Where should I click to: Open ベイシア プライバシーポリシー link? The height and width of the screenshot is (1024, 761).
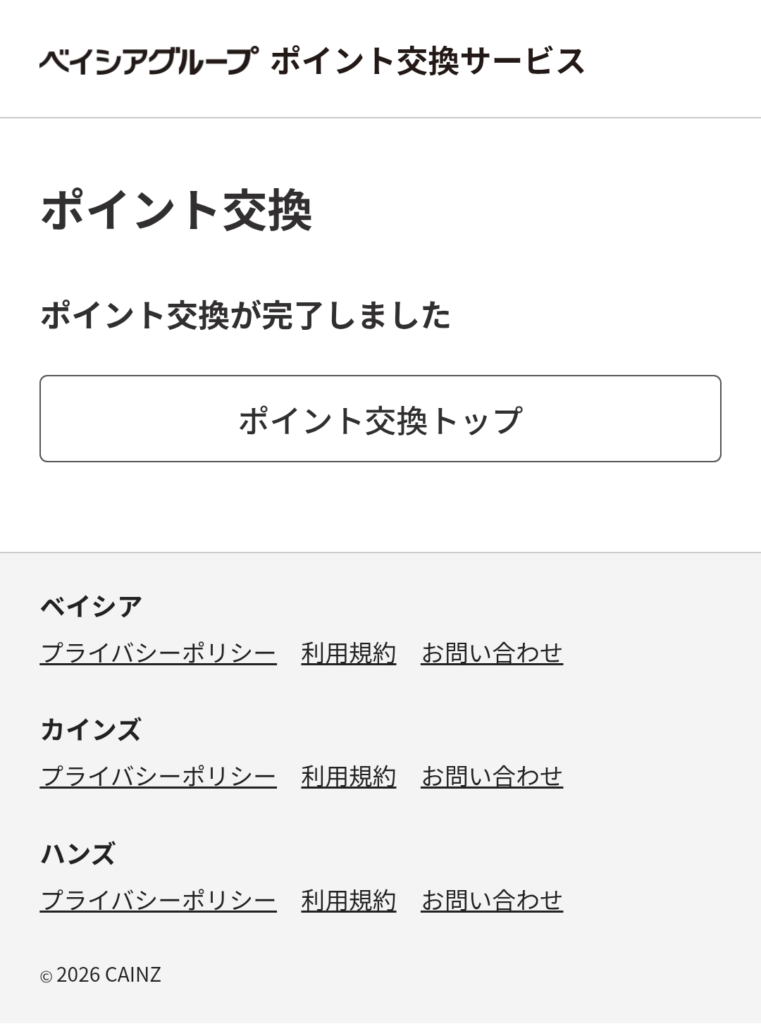coord(158,654)
